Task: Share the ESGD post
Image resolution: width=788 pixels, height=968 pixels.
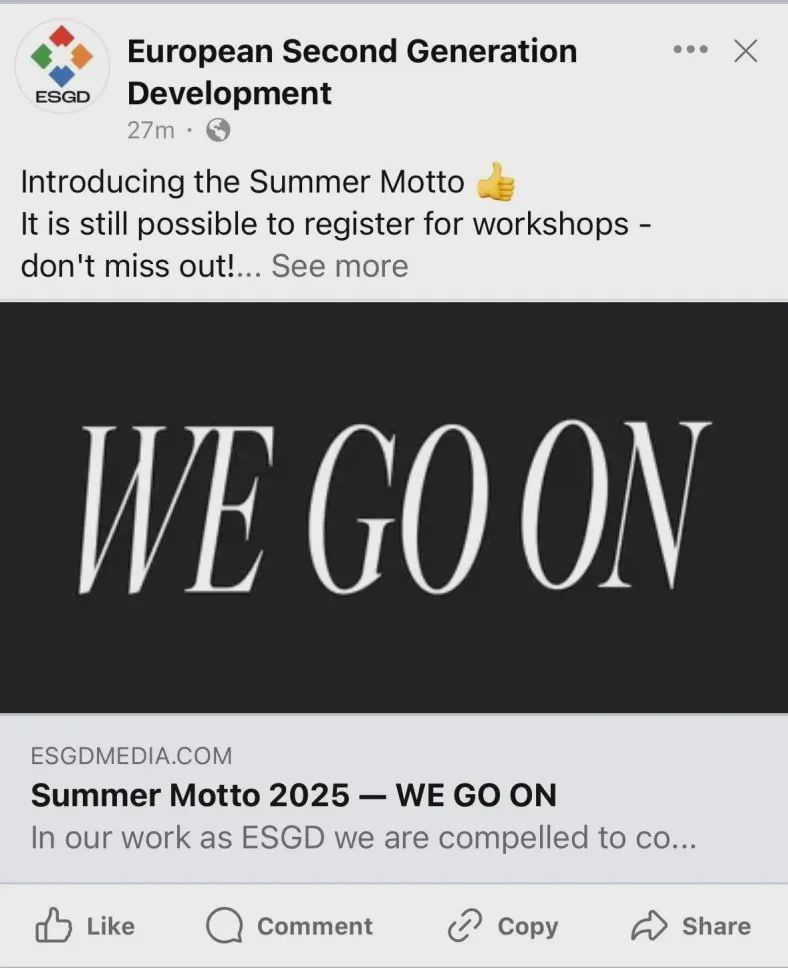Action: pyautogui.click(x=691, y=926)
